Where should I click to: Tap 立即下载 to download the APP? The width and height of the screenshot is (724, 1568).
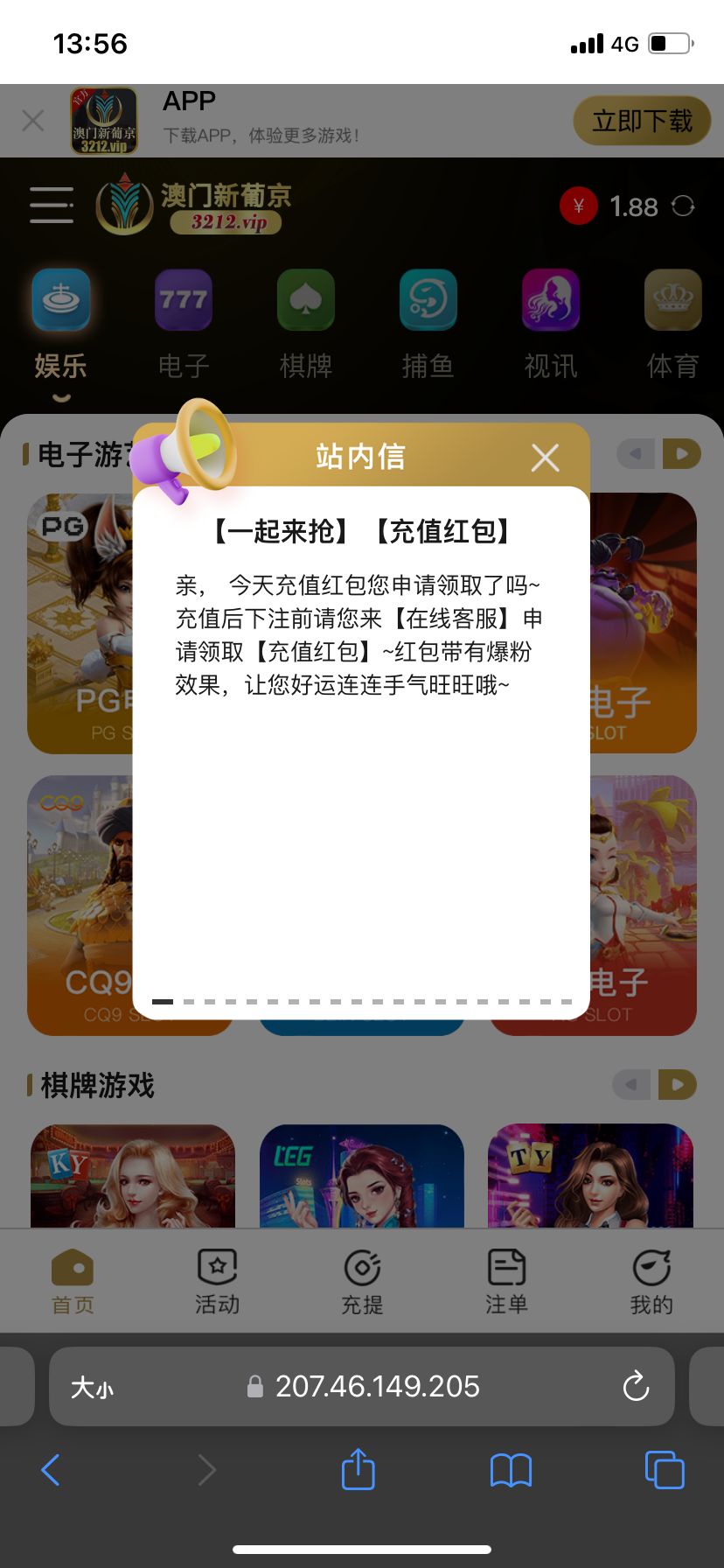[642, 121]
